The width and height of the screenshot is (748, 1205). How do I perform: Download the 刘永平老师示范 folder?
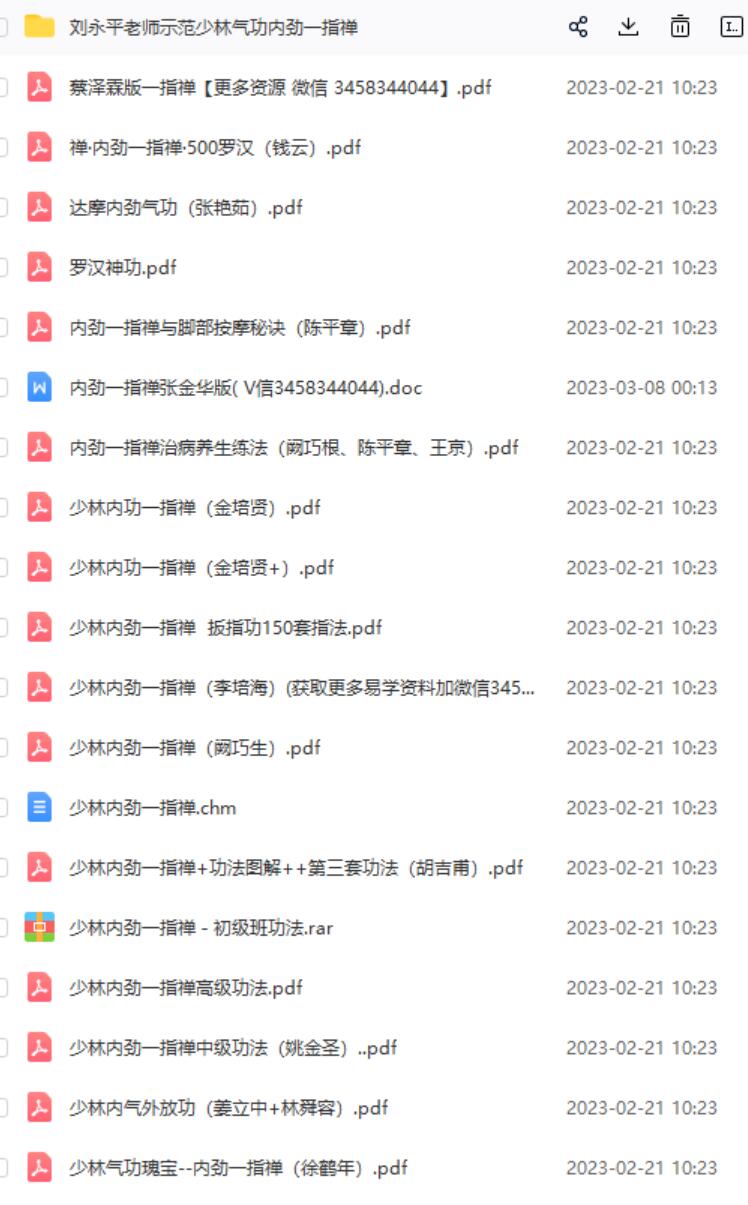[628, 27]
